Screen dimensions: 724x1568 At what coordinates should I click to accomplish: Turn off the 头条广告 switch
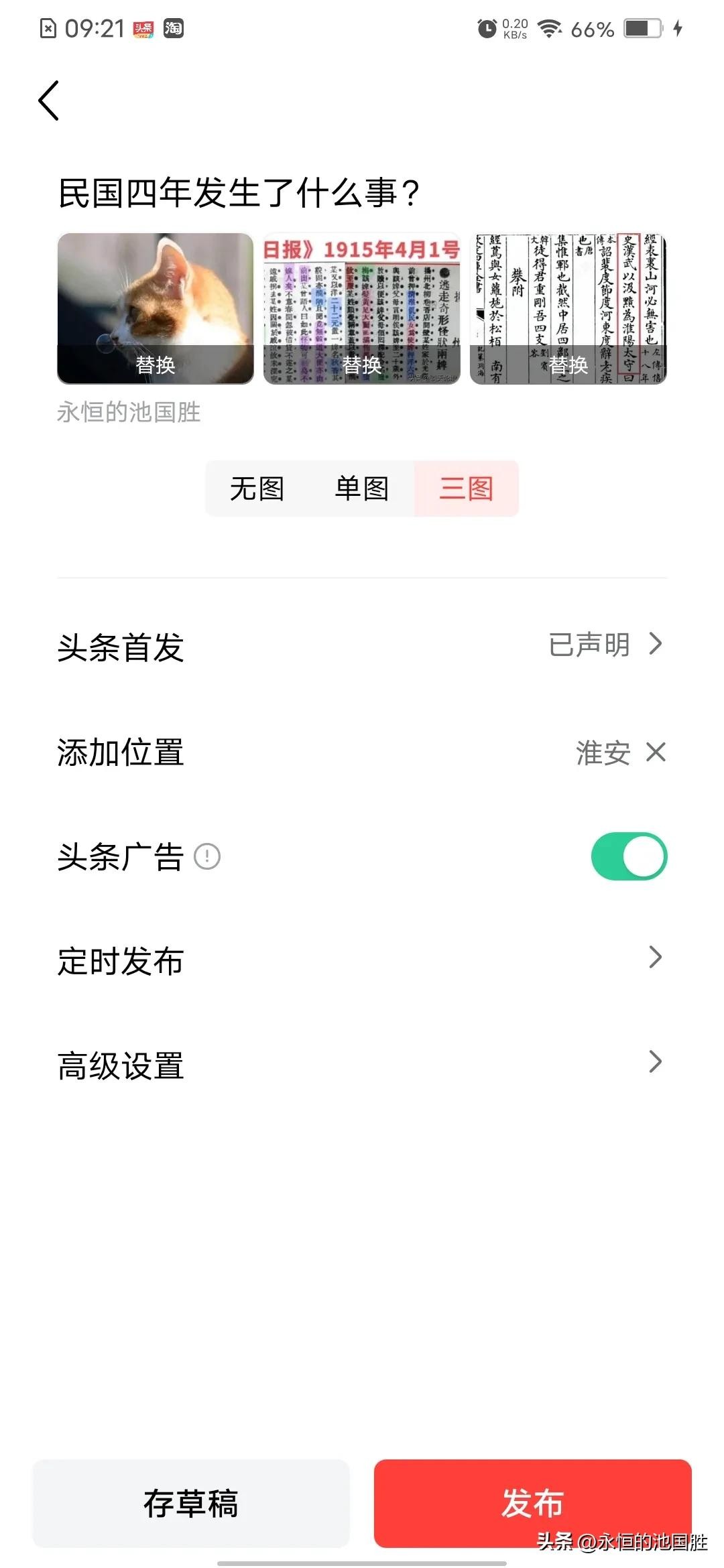[629, 856]
